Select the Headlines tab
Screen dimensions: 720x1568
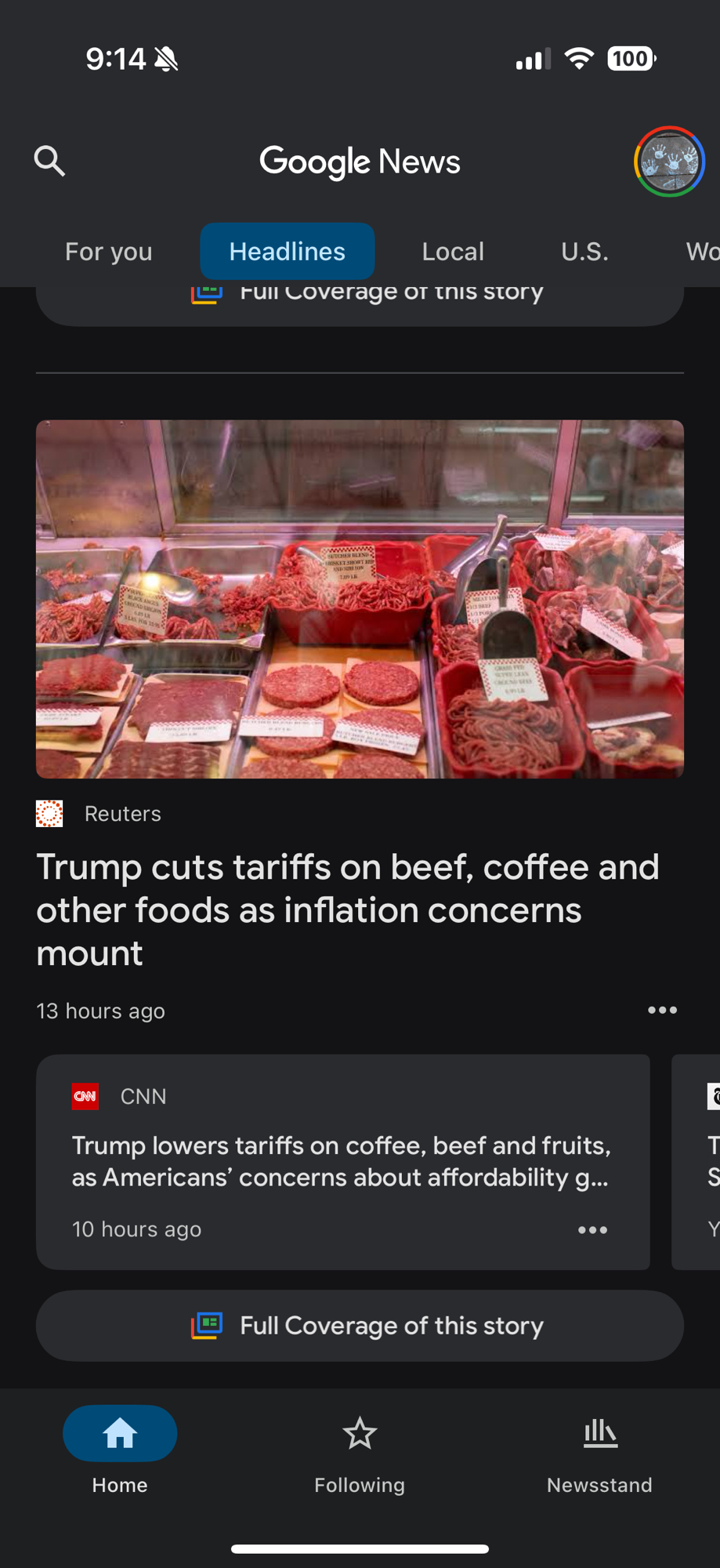(x=287, y=252)
